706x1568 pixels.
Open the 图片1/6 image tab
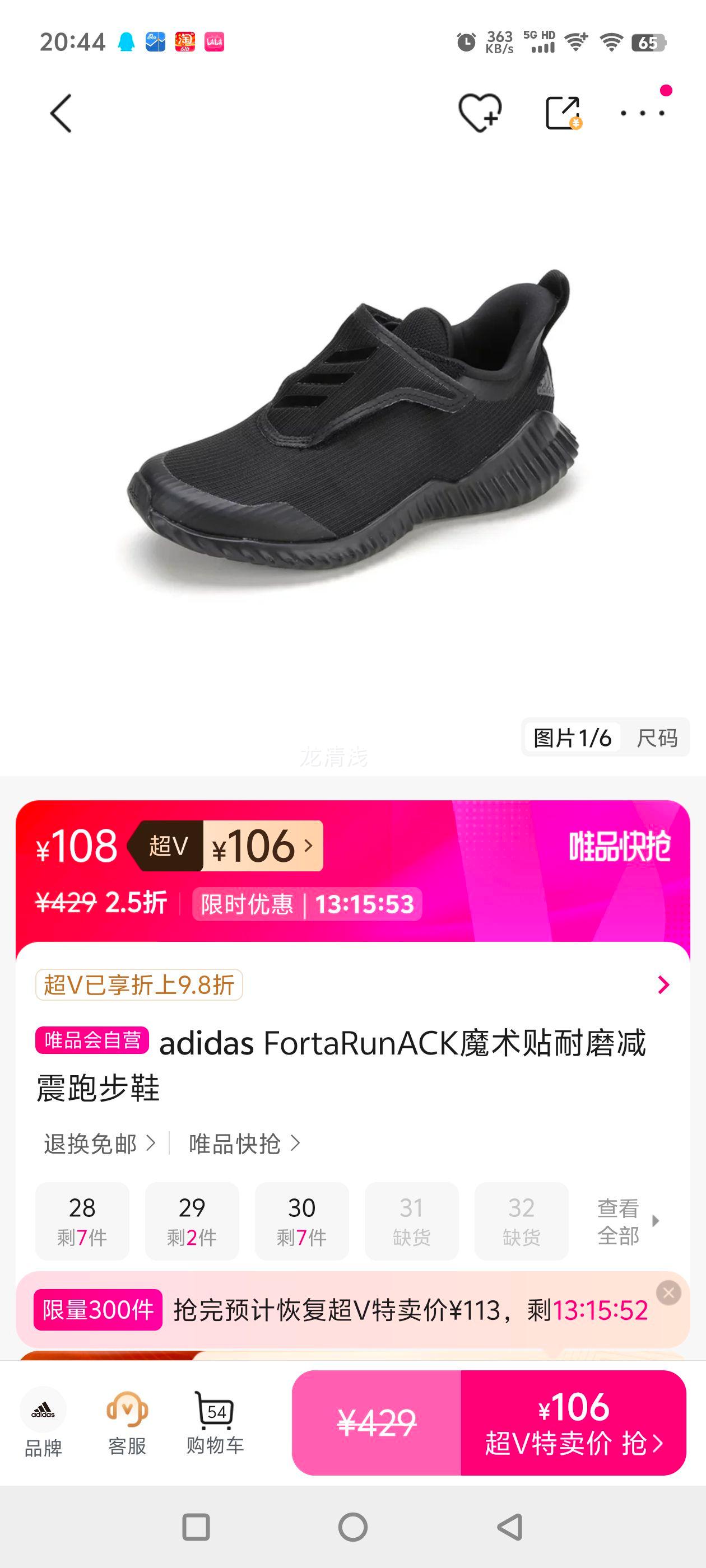click(573, 737)
